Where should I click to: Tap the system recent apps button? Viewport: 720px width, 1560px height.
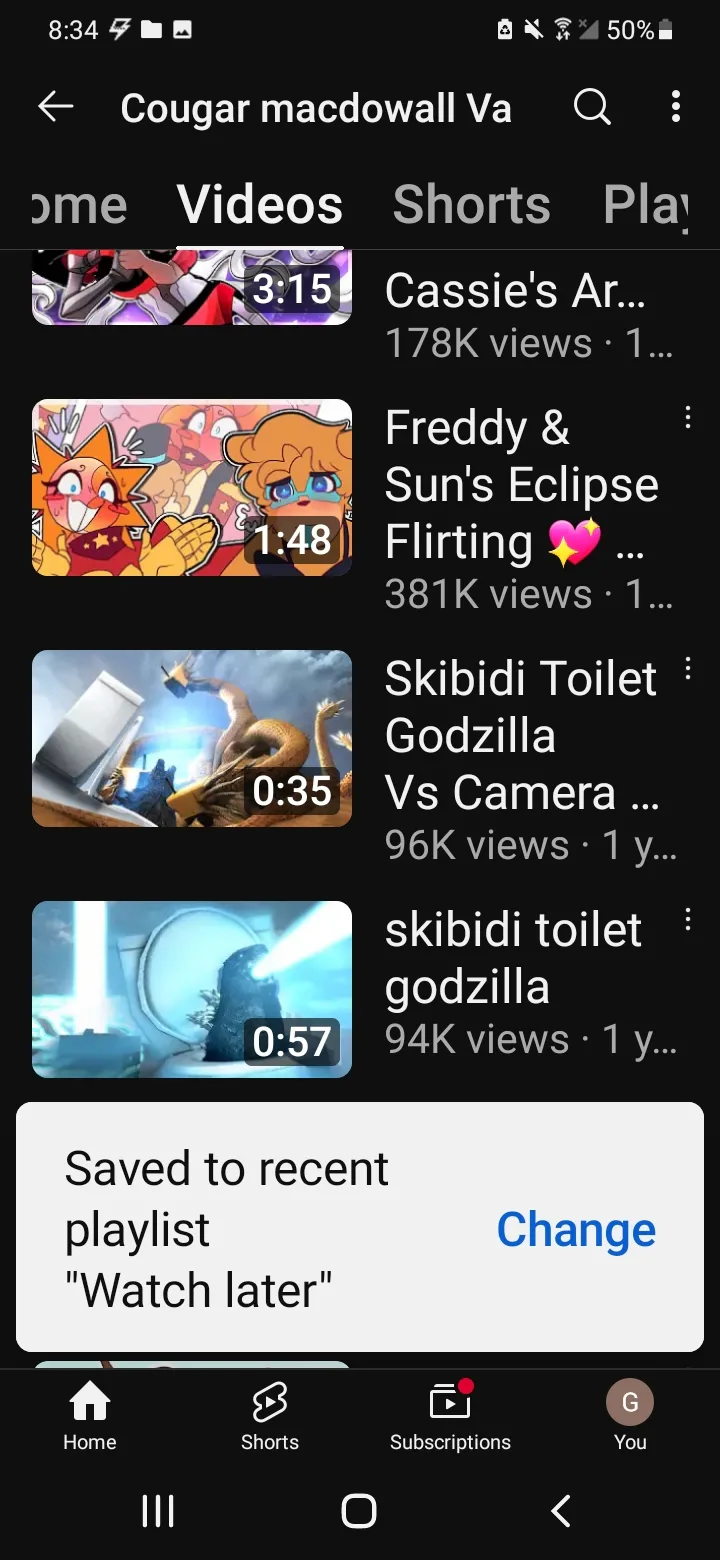point(158,1510)
